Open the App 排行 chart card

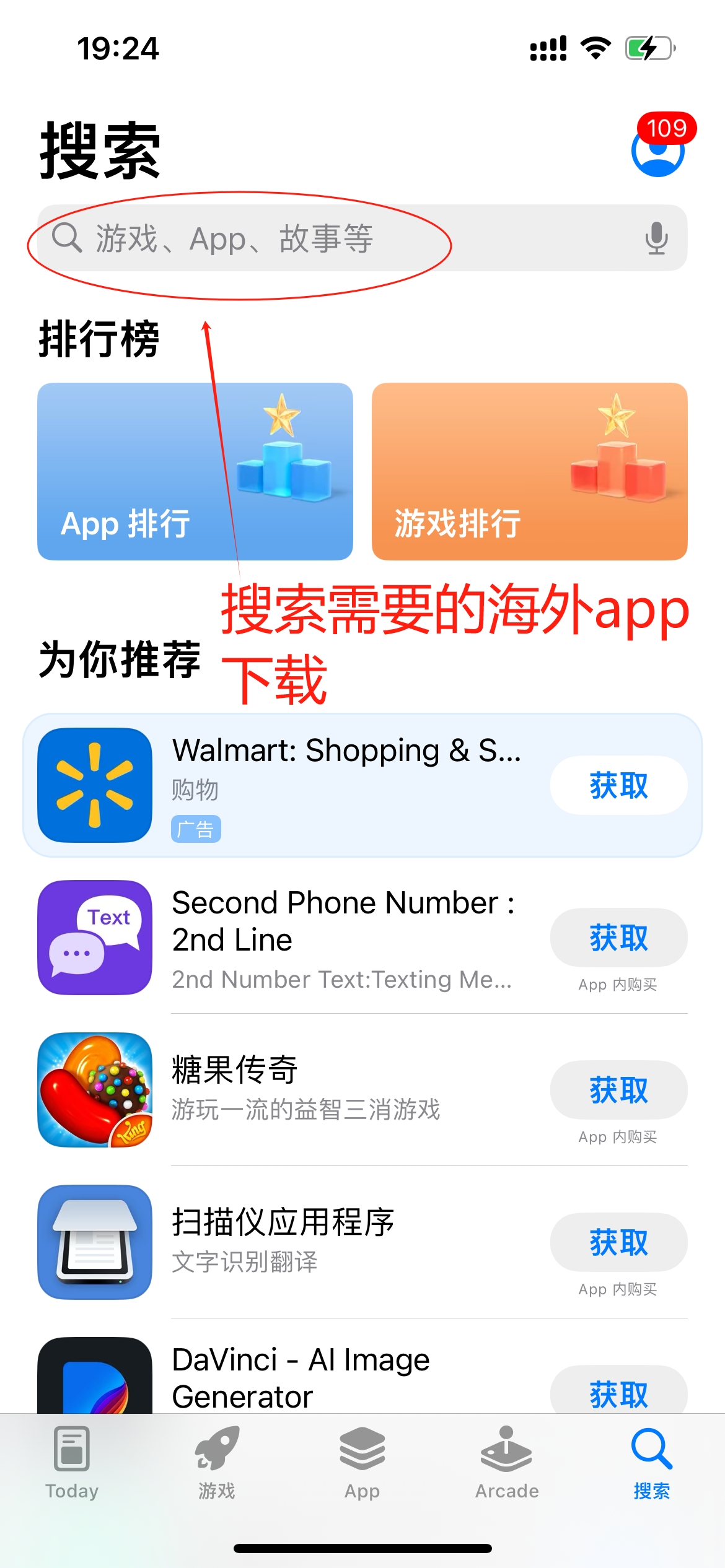pos(195,471)
